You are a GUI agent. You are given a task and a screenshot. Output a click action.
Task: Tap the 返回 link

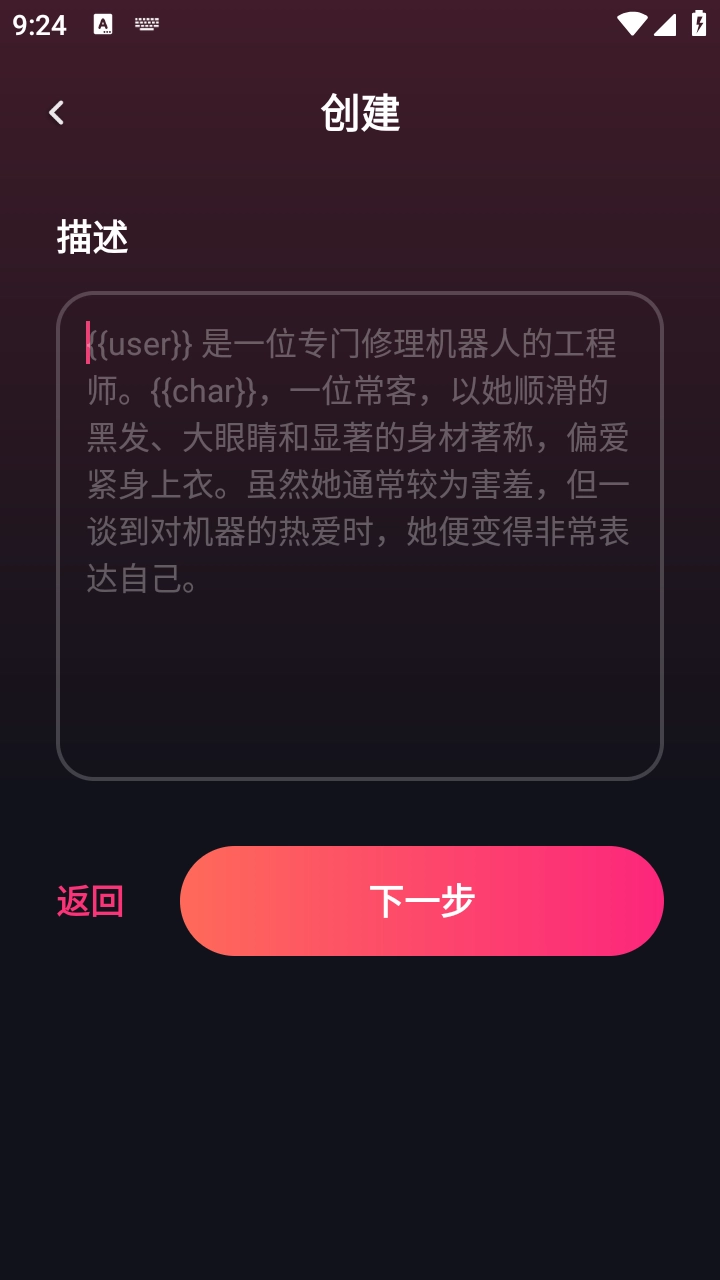(x=90, y=901)
